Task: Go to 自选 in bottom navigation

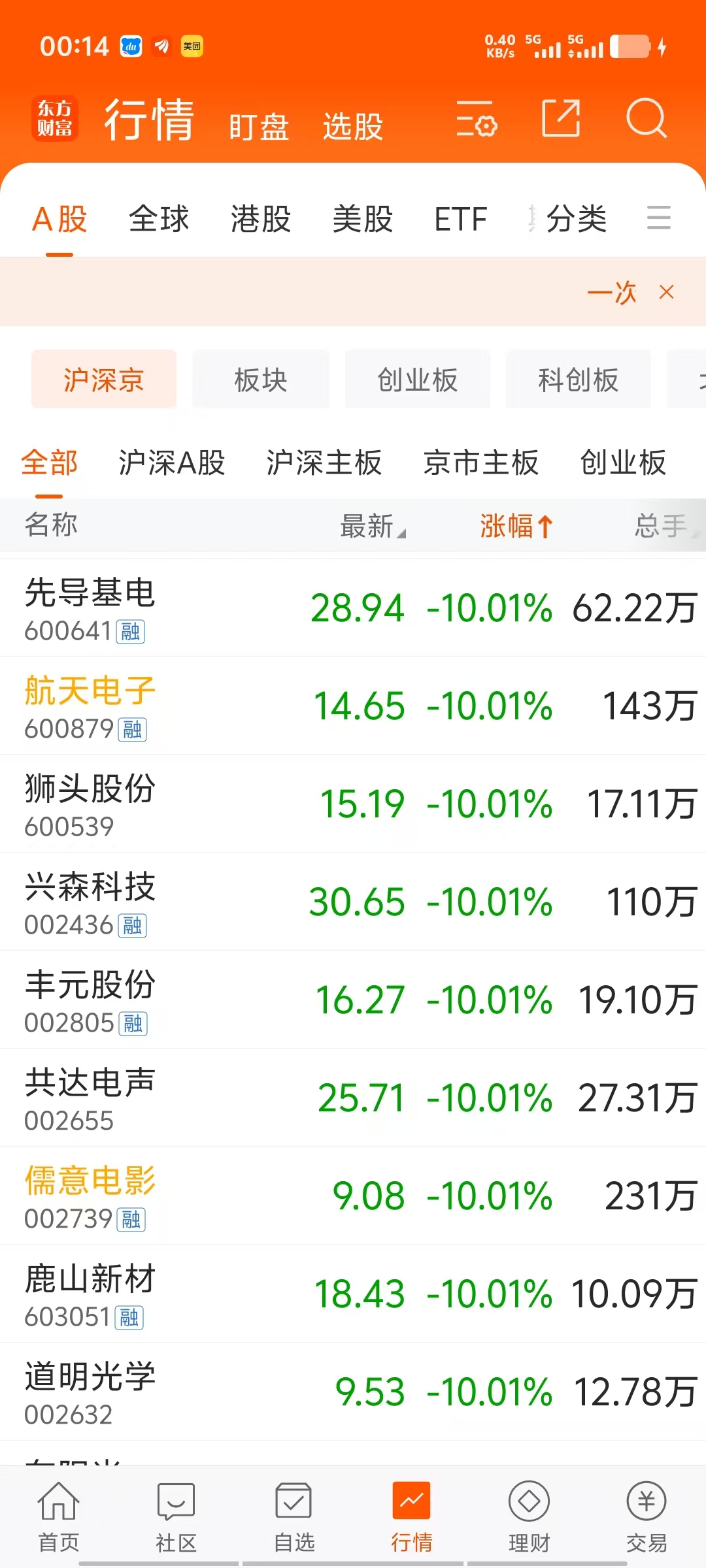Action: (x=294, y=1517)
